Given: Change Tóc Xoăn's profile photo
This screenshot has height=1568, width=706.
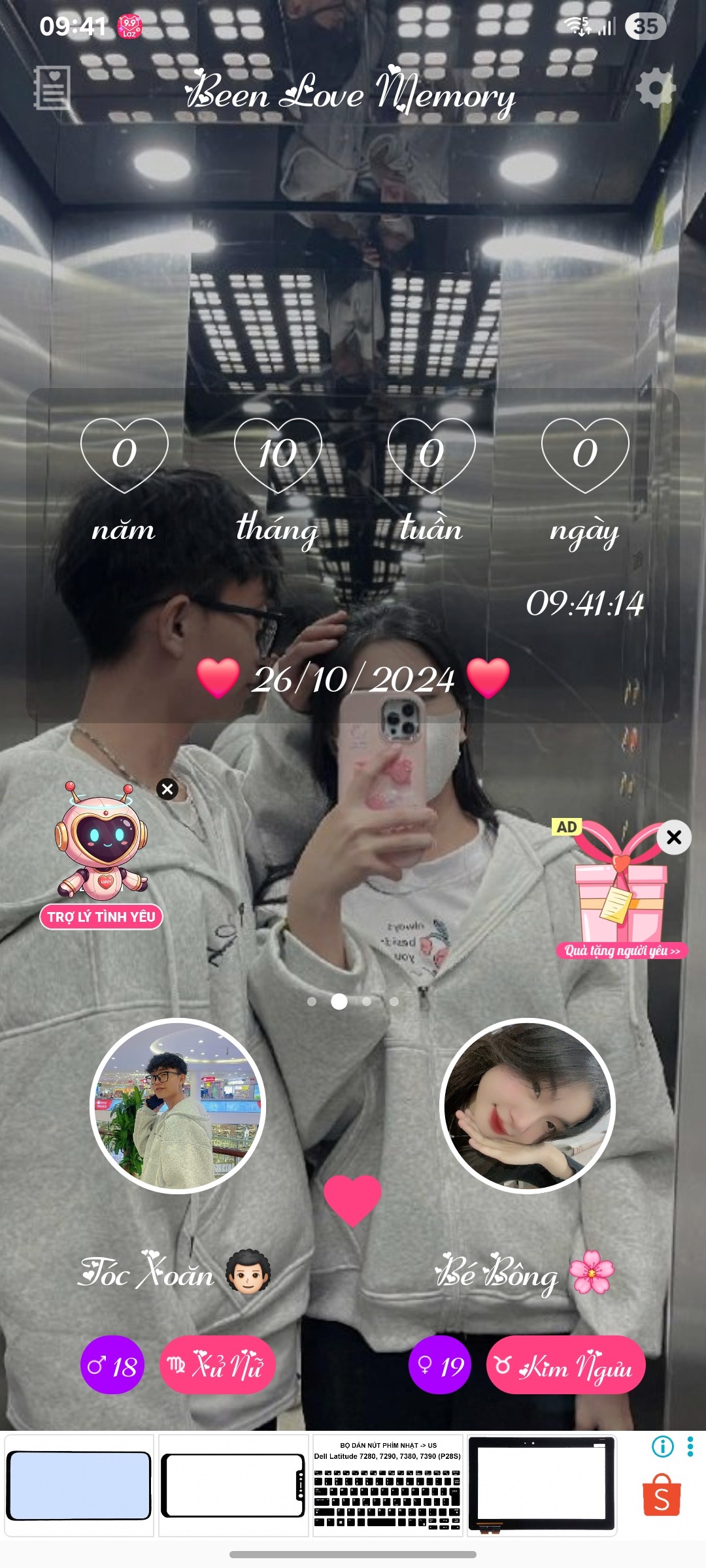Looking at the screenshot, I should pyautogui.click(x=178, y=1106).
